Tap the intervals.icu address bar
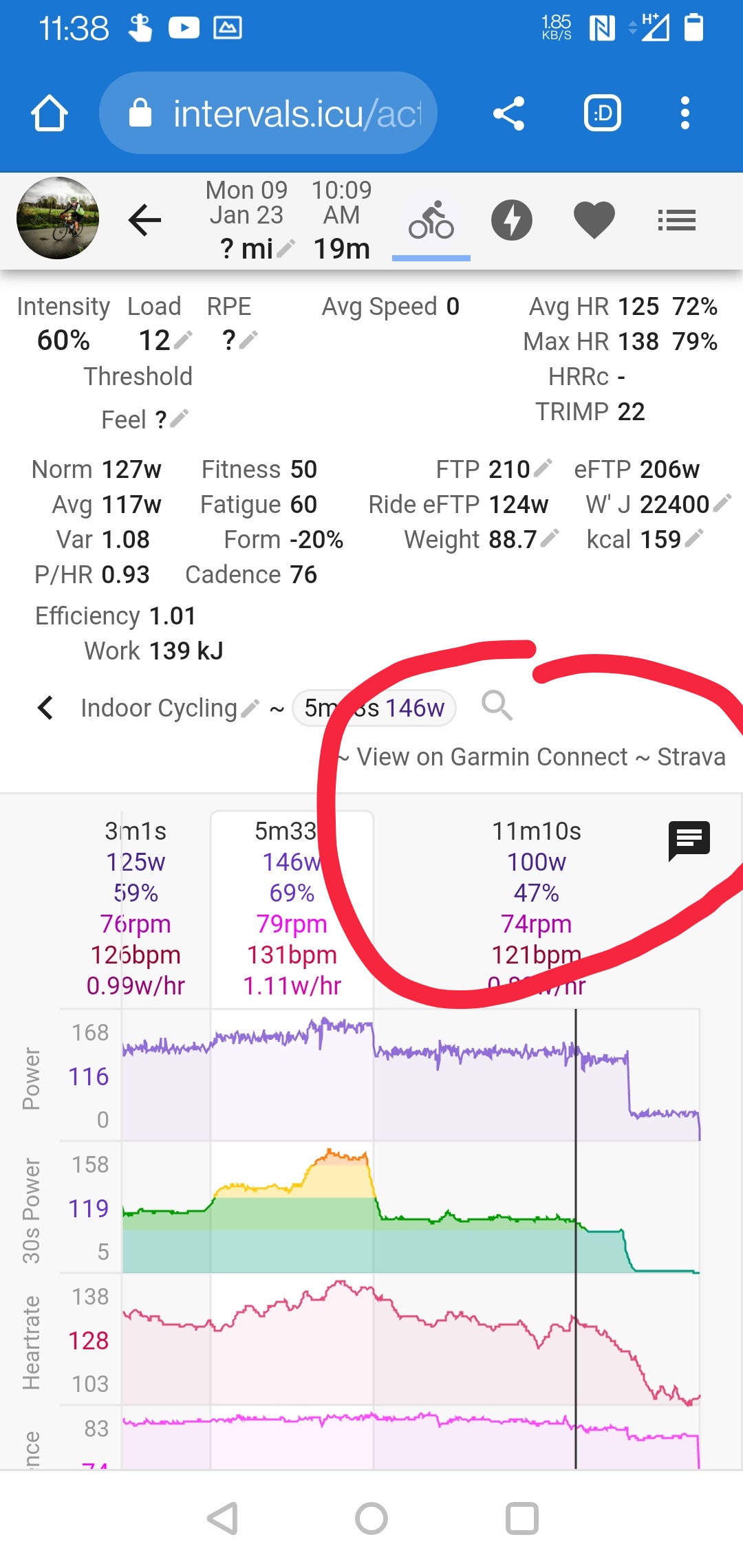This screenshot has height=1568, width=743. click(268, 113)
